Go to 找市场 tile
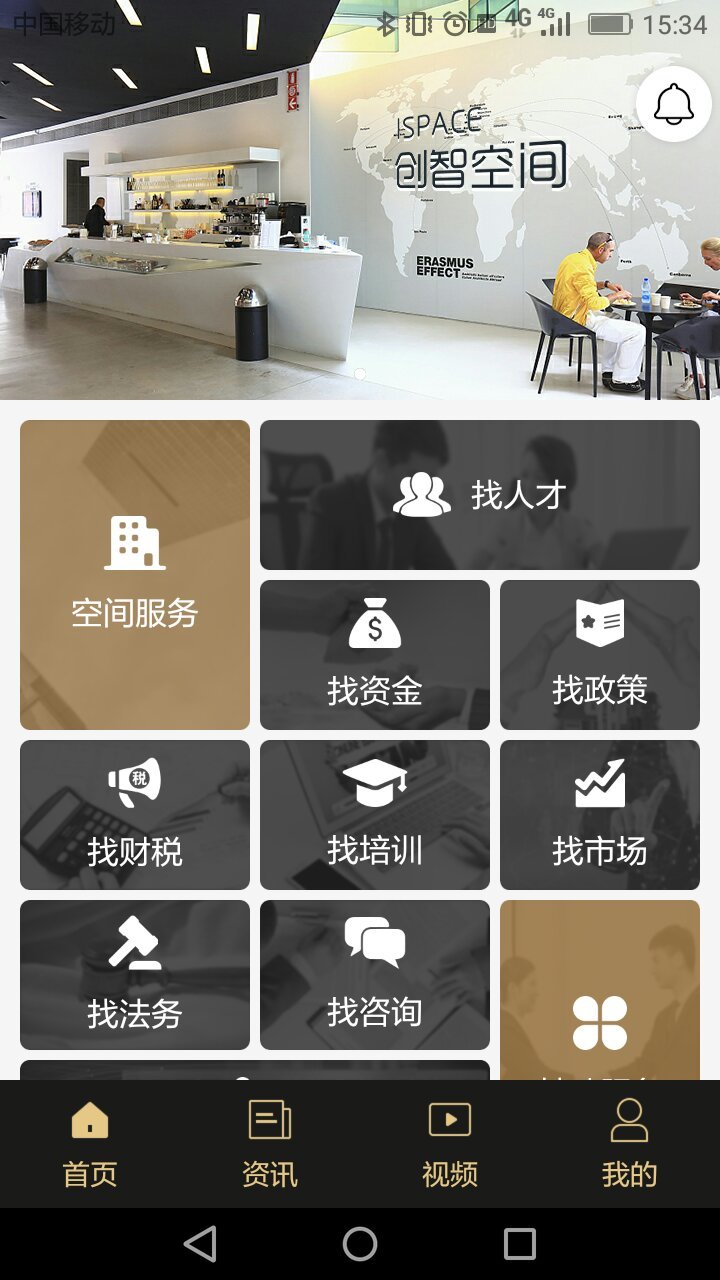 coord(600,815)
